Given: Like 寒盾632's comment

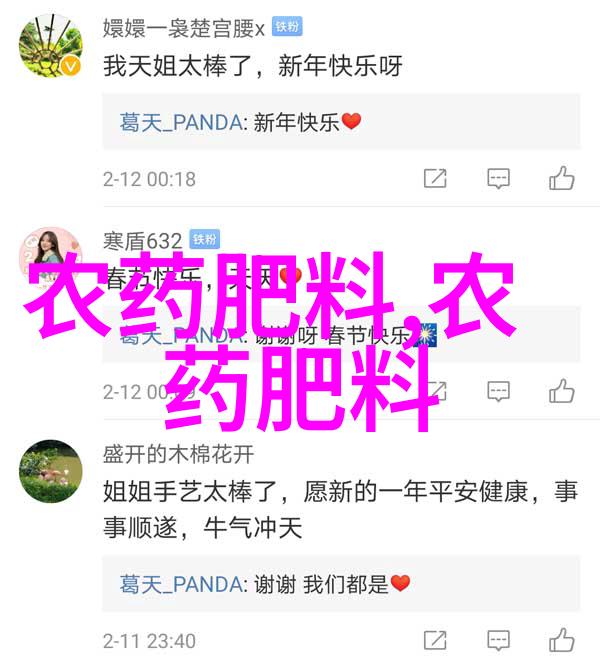Looking at the screenshot, I should pyautogui.click(x=561, y=390).
